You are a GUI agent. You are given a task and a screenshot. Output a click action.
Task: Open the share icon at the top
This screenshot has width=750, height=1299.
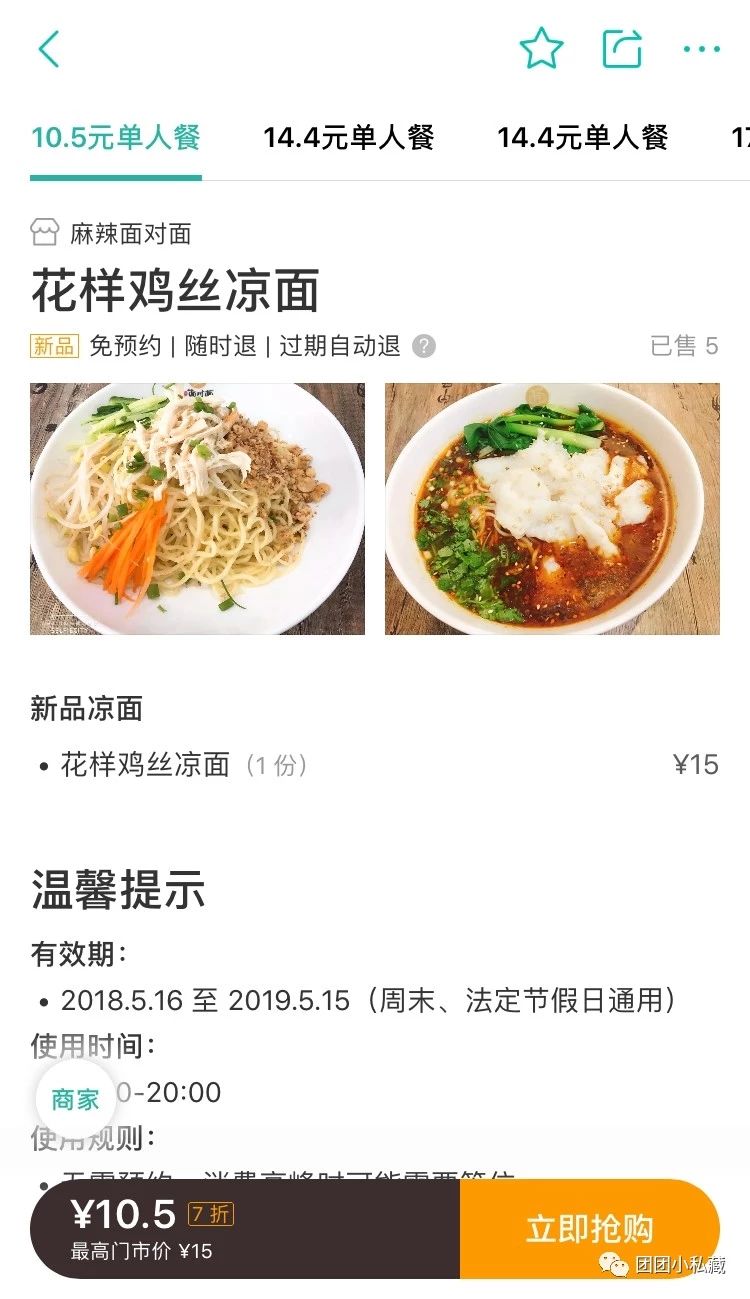pos(622,48)
